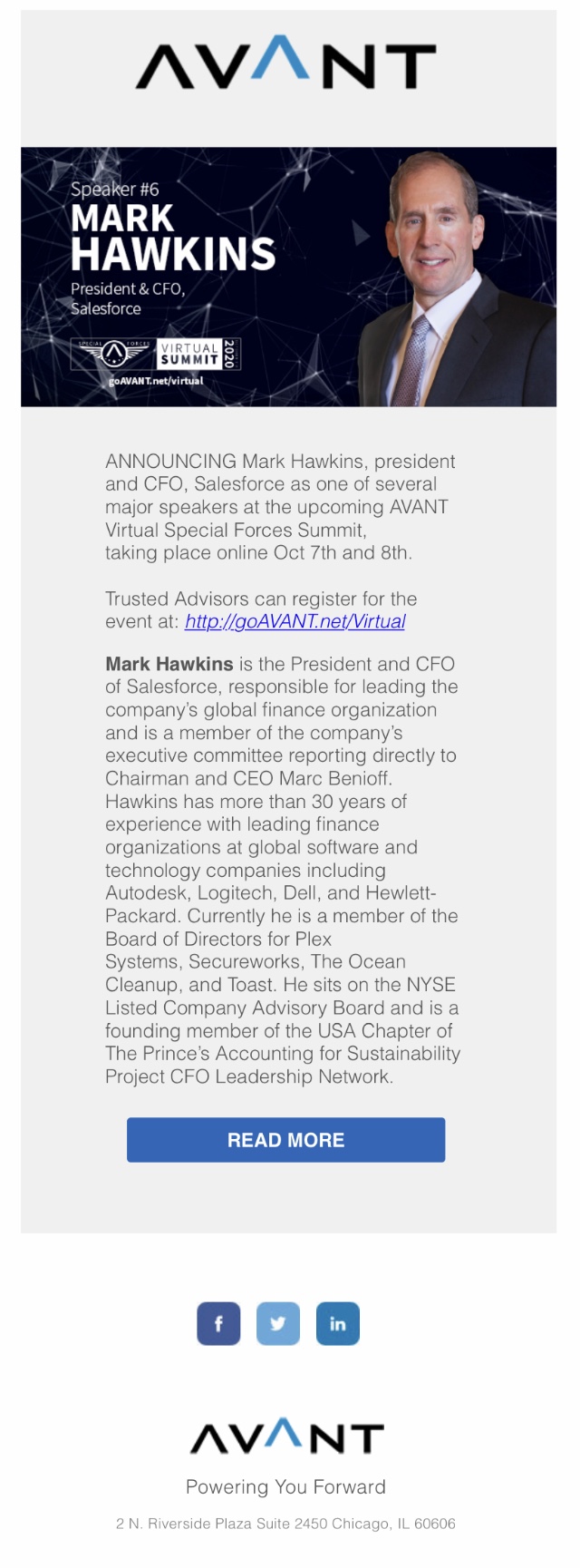The image size is (580, 1568).
Task: Open AVANT's Twitter icon
Action: tap(278, 1324)
